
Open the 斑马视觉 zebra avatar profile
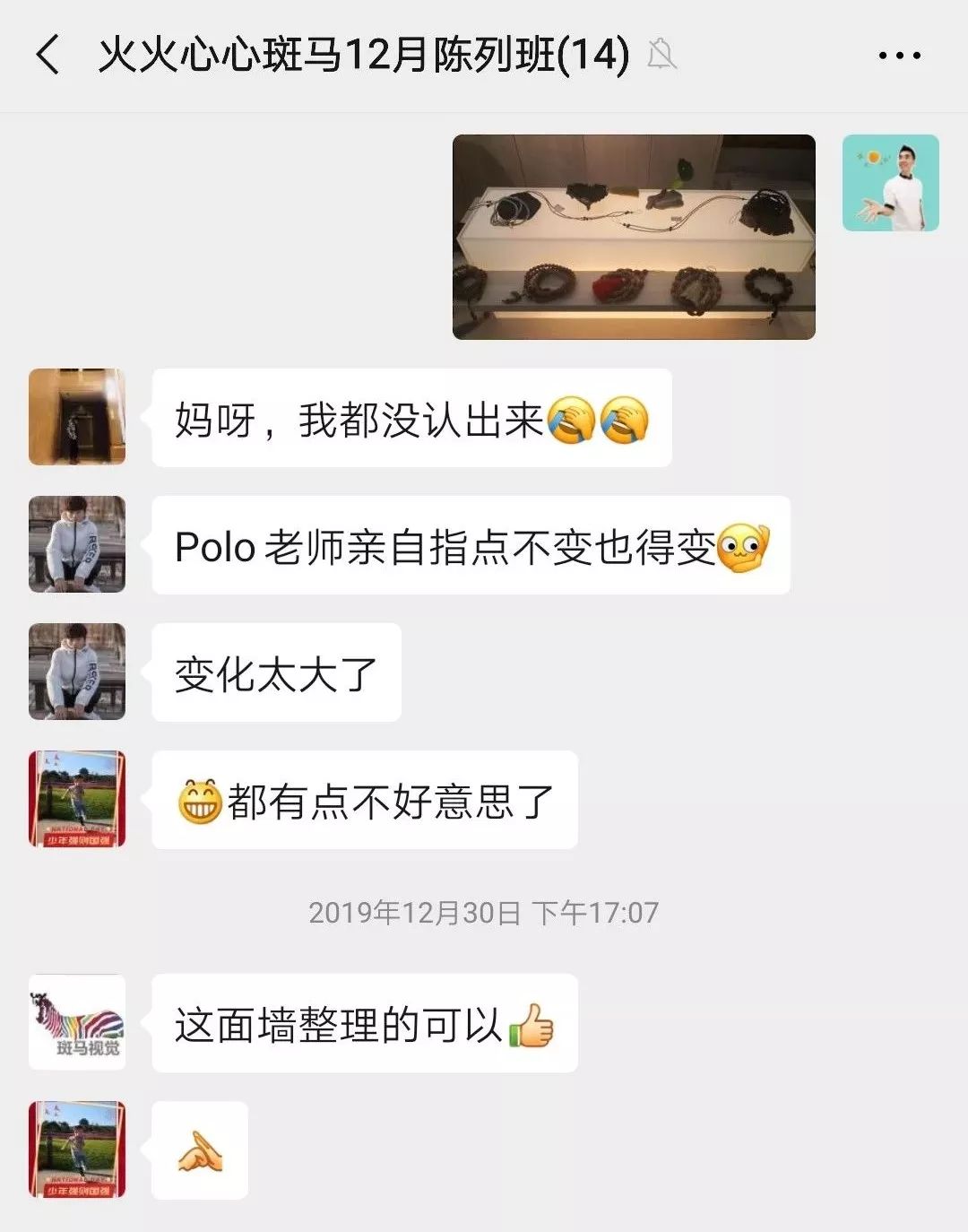77,1022
